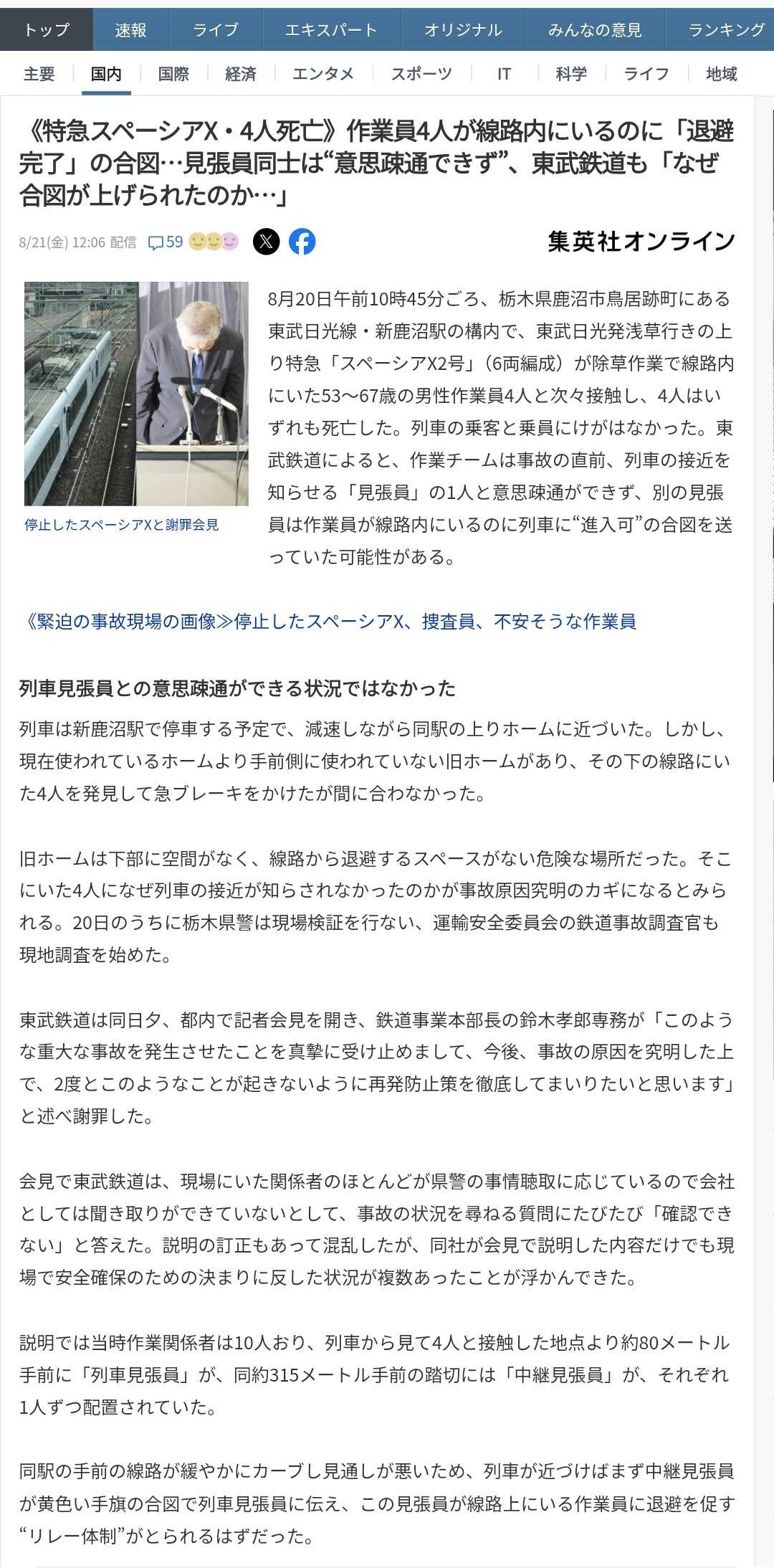Go to the エキスパート tab
The height and width of the screenshot is (1568, 774).
[x=332, y=29]
